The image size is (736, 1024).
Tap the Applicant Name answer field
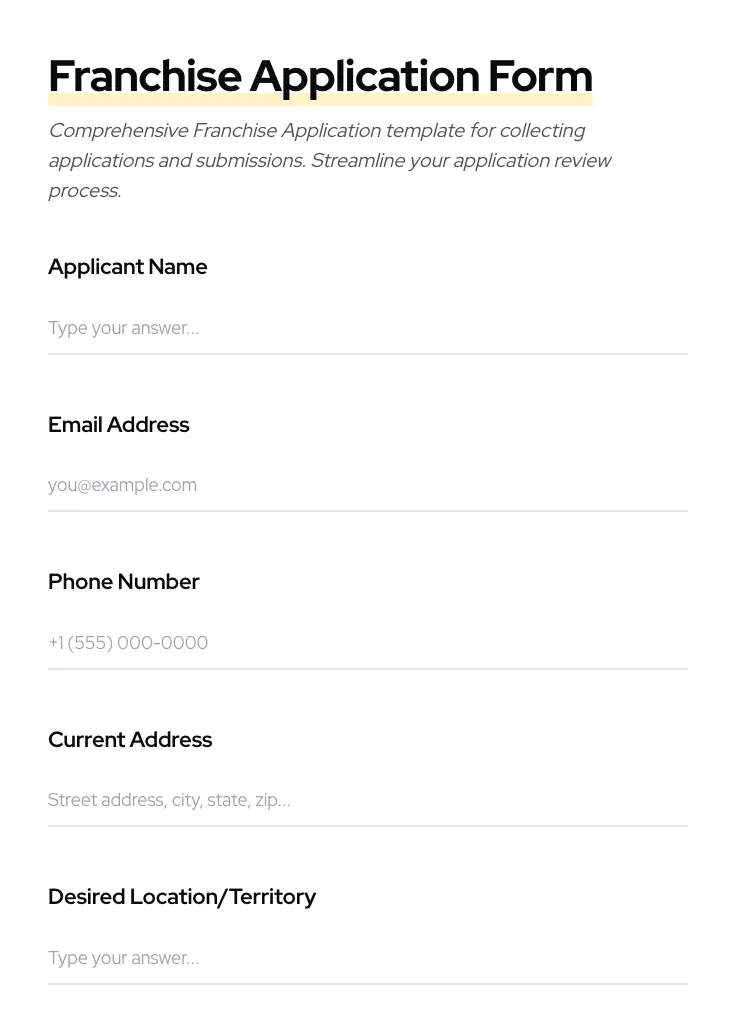click(x=367, y=328)
